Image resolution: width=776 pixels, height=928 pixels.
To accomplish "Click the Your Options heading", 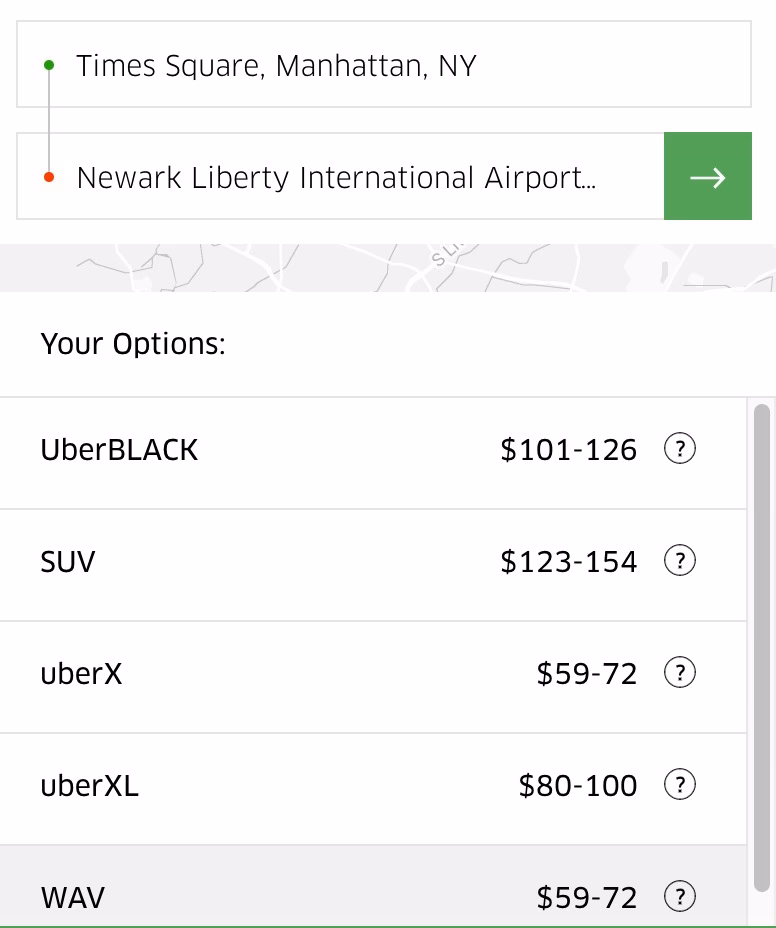I will point(131,343).
